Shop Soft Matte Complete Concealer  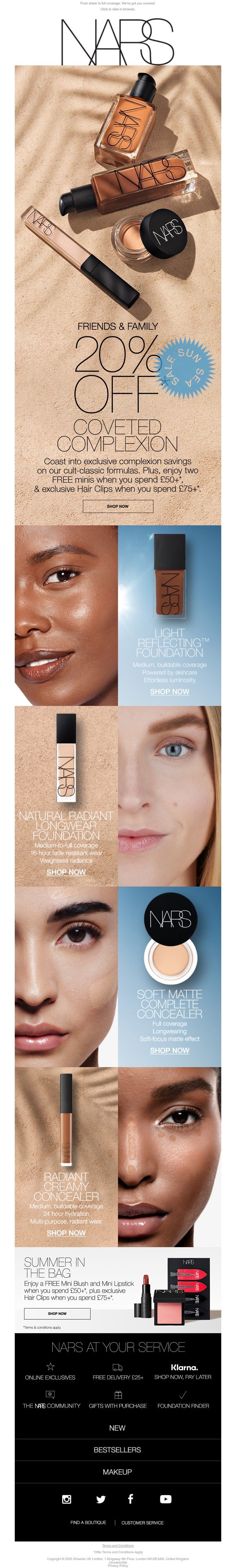169,1050
